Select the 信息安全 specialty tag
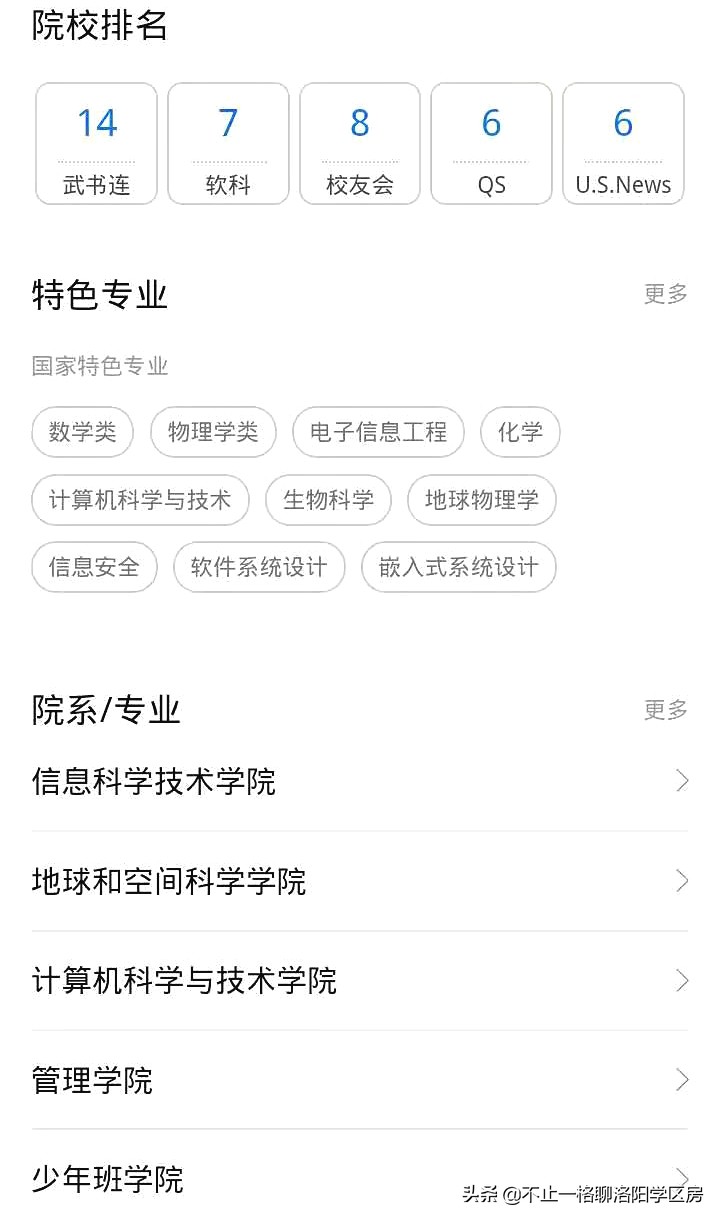 (x=94, y=567)
